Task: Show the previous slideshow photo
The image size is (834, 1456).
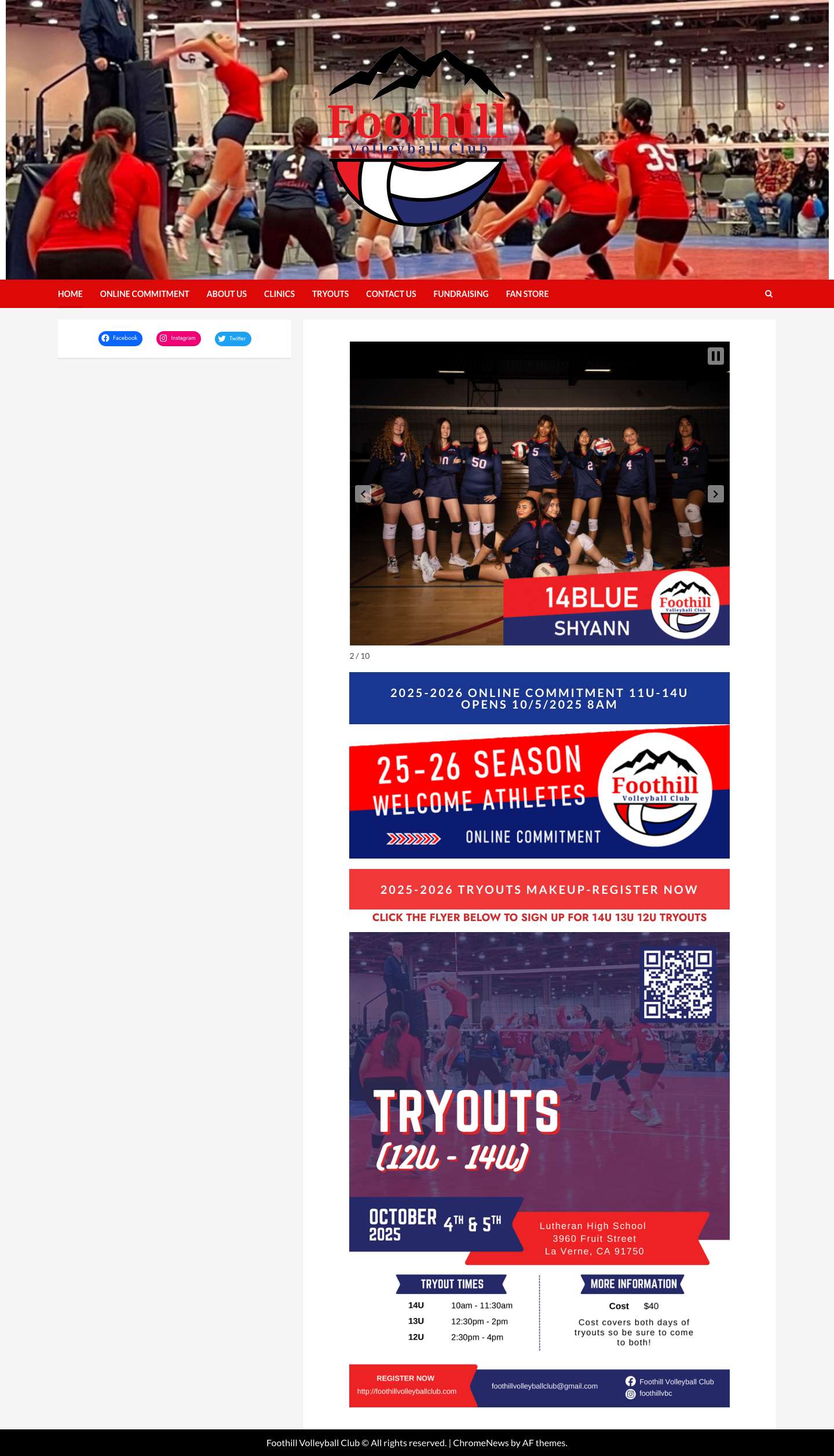Action: pyautogui.click(x=363, y=494)
